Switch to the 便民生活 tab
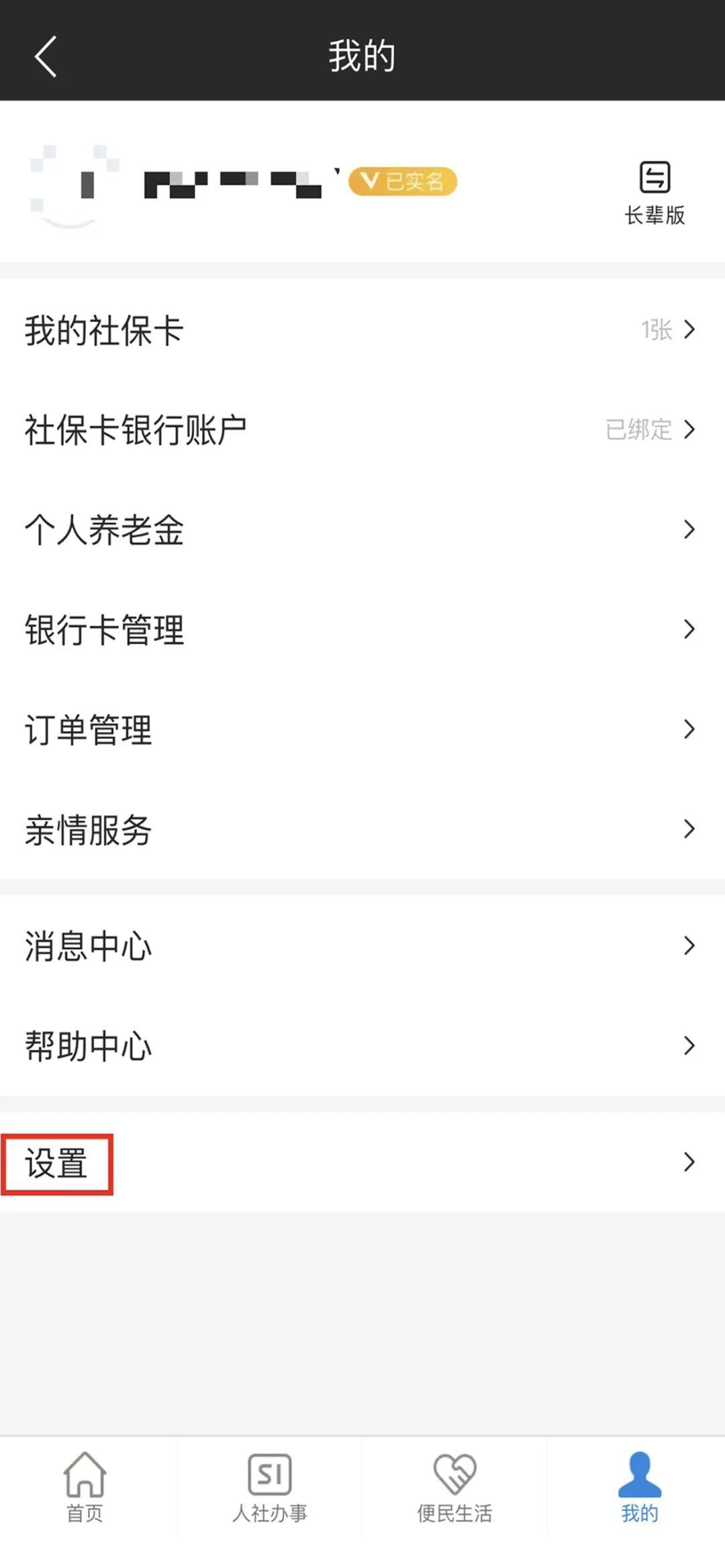 (x=454, y=1487)
